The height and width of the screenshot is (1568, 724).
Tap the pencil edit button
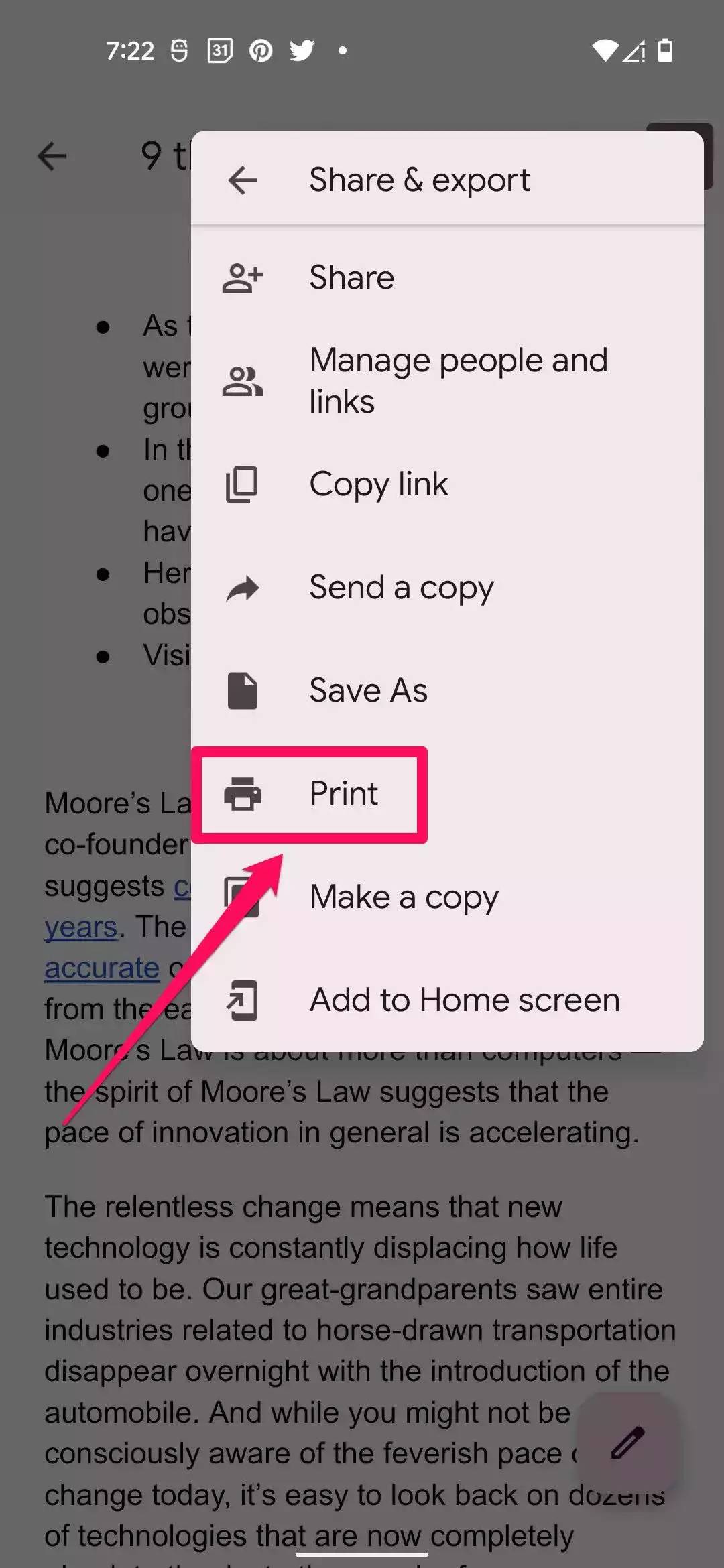(x=628, y=1442)
